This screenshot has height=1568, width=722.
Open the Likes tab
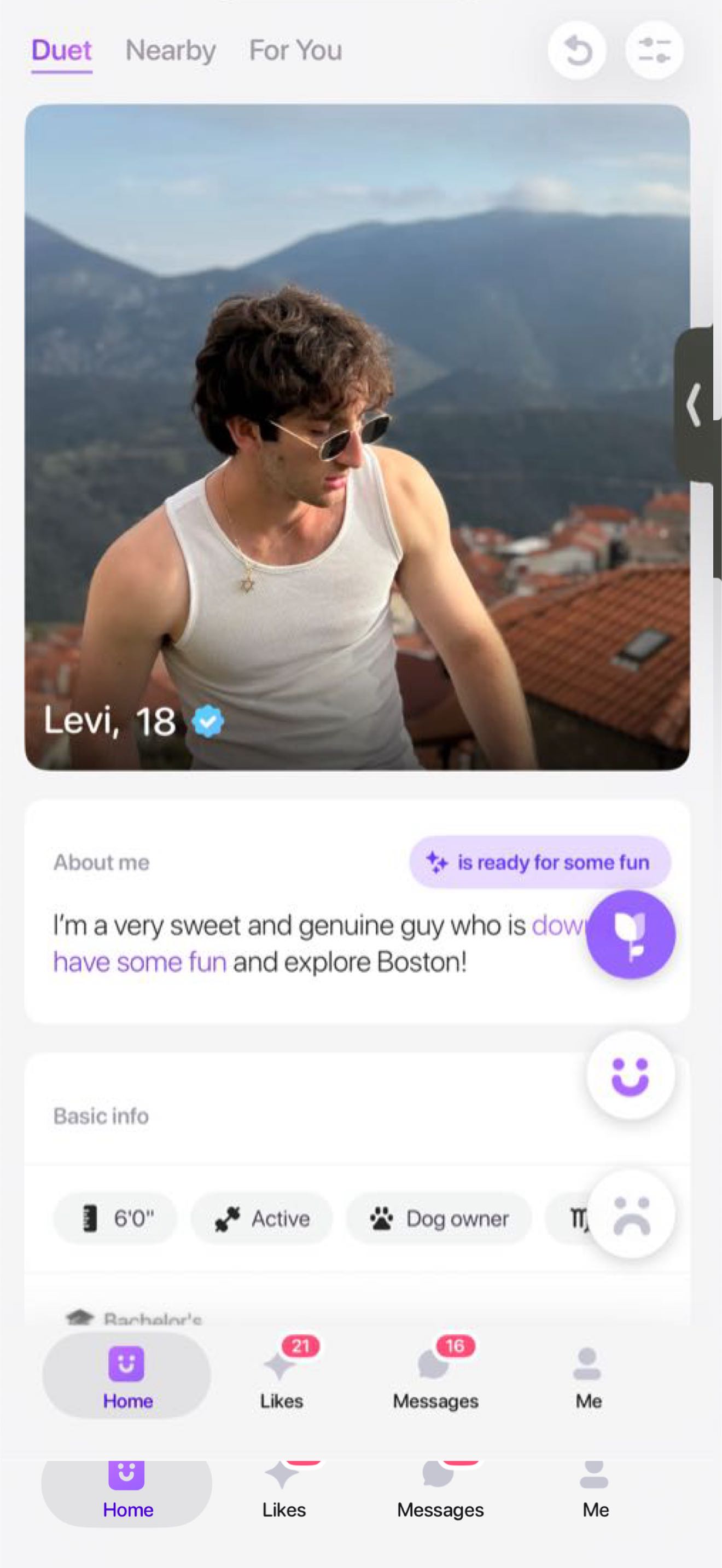[282, 1377]
